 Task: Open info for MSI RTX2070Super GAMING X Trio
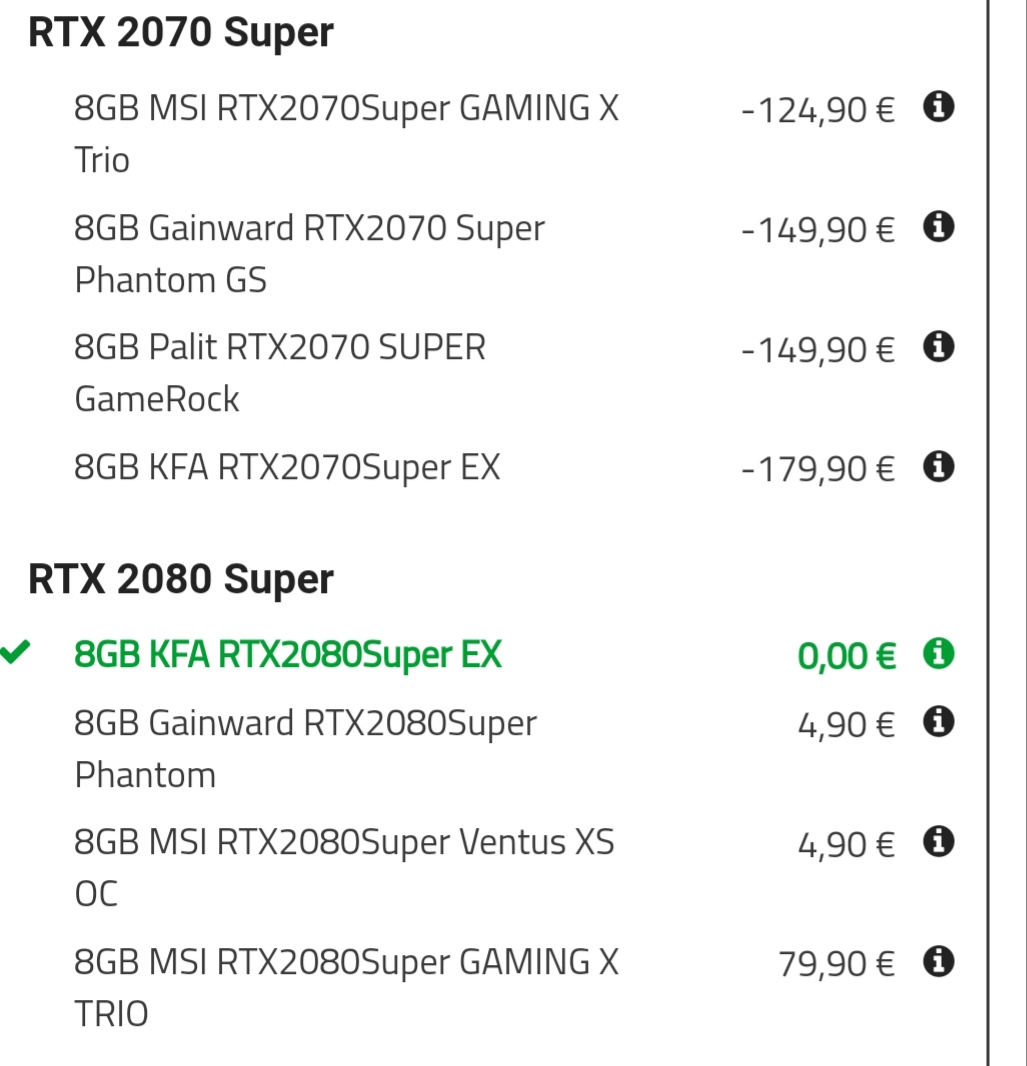[937, 106]
